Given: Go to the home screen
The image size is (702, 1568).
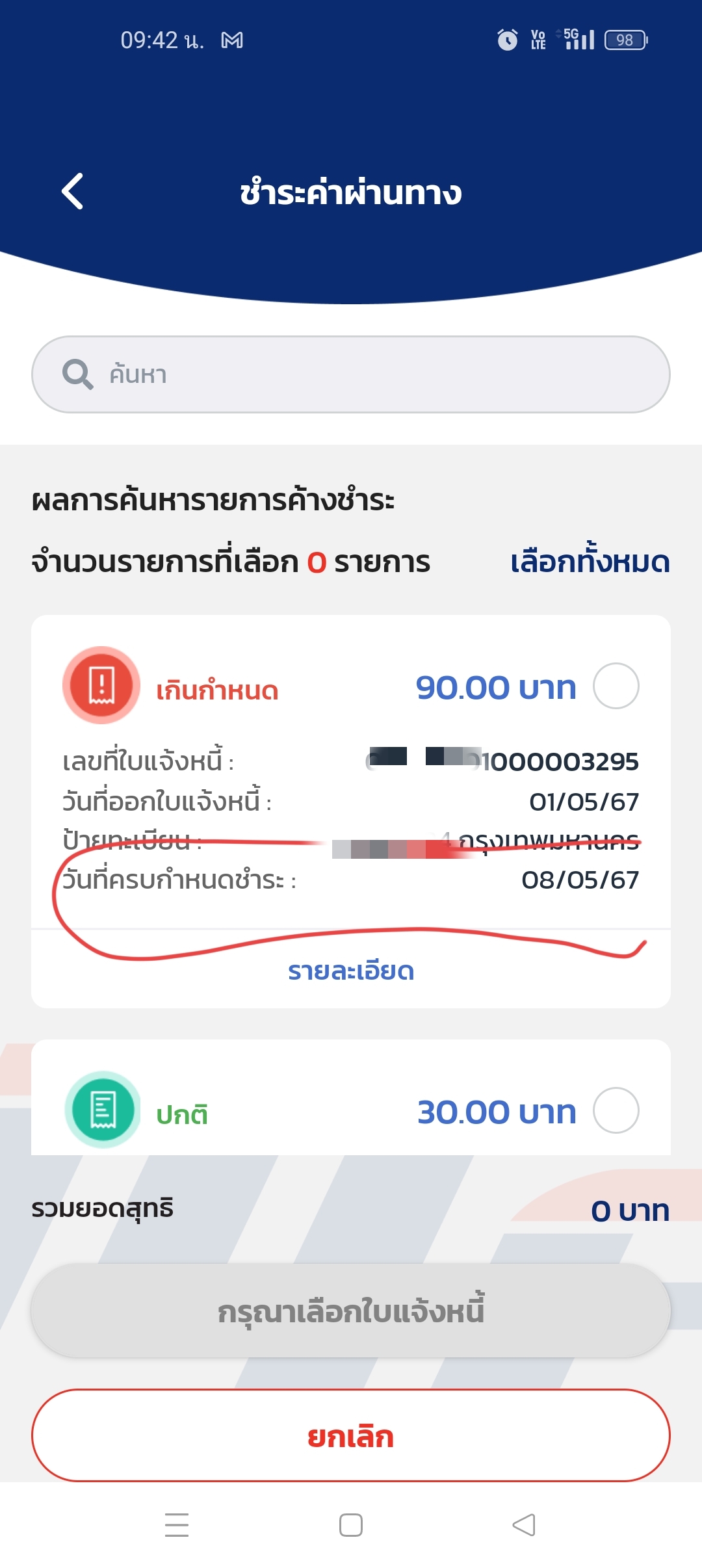Looking at the screenshot, I should [x=351, y=1525].
